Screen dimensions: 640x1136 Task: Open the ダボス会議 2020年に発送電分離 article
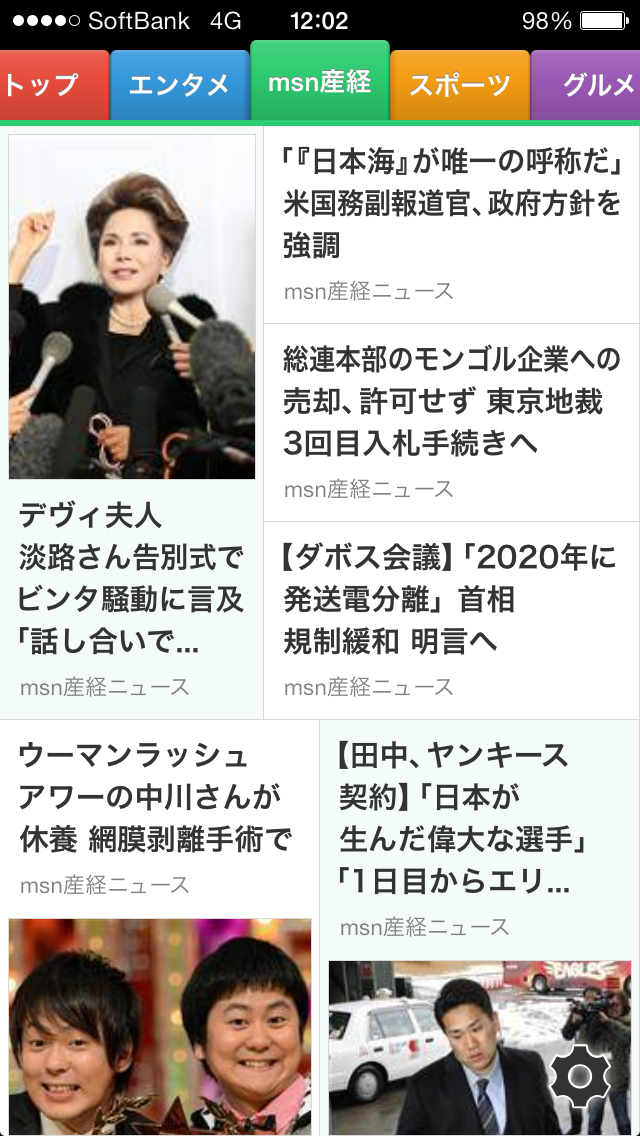click(452, 620)
